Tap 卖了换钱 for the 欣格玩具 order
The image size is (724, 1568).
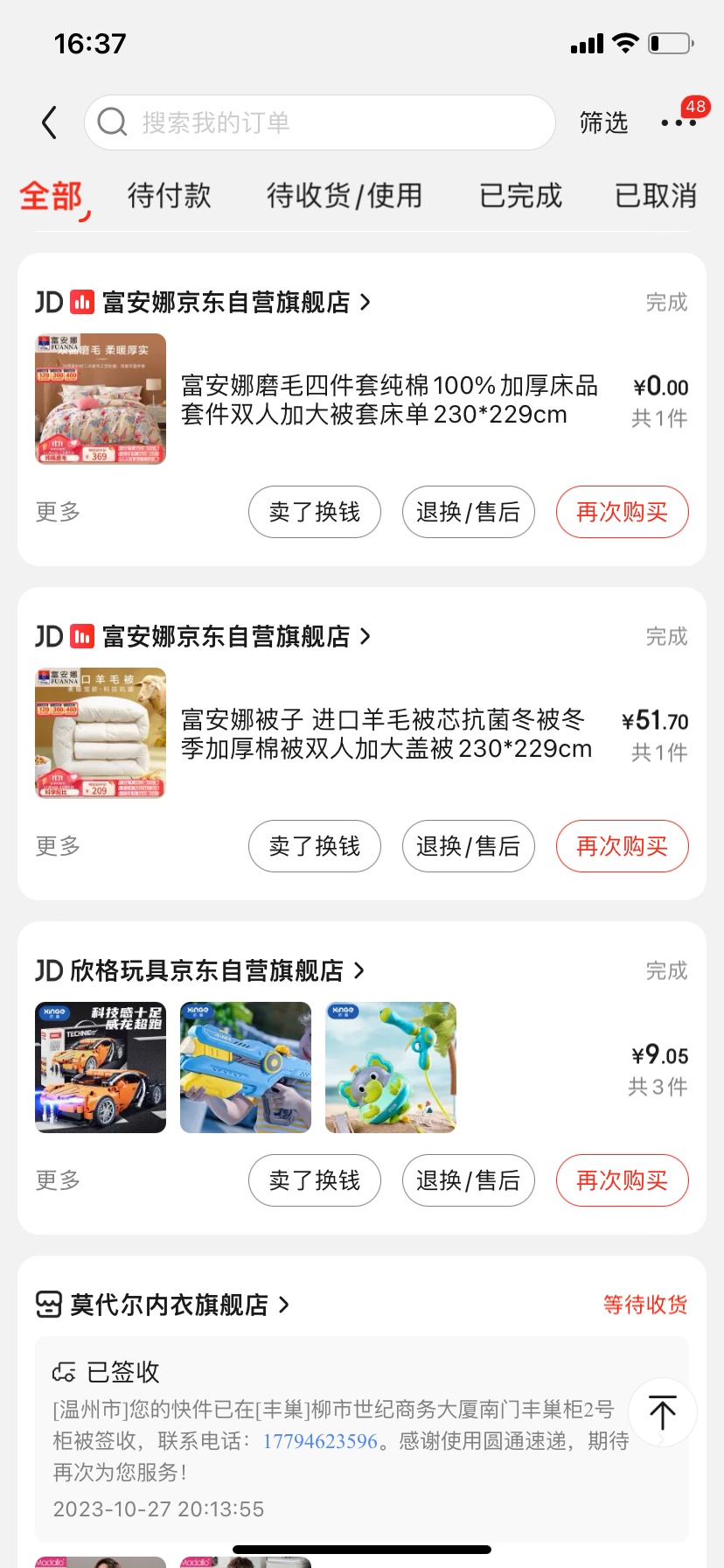314,1180
